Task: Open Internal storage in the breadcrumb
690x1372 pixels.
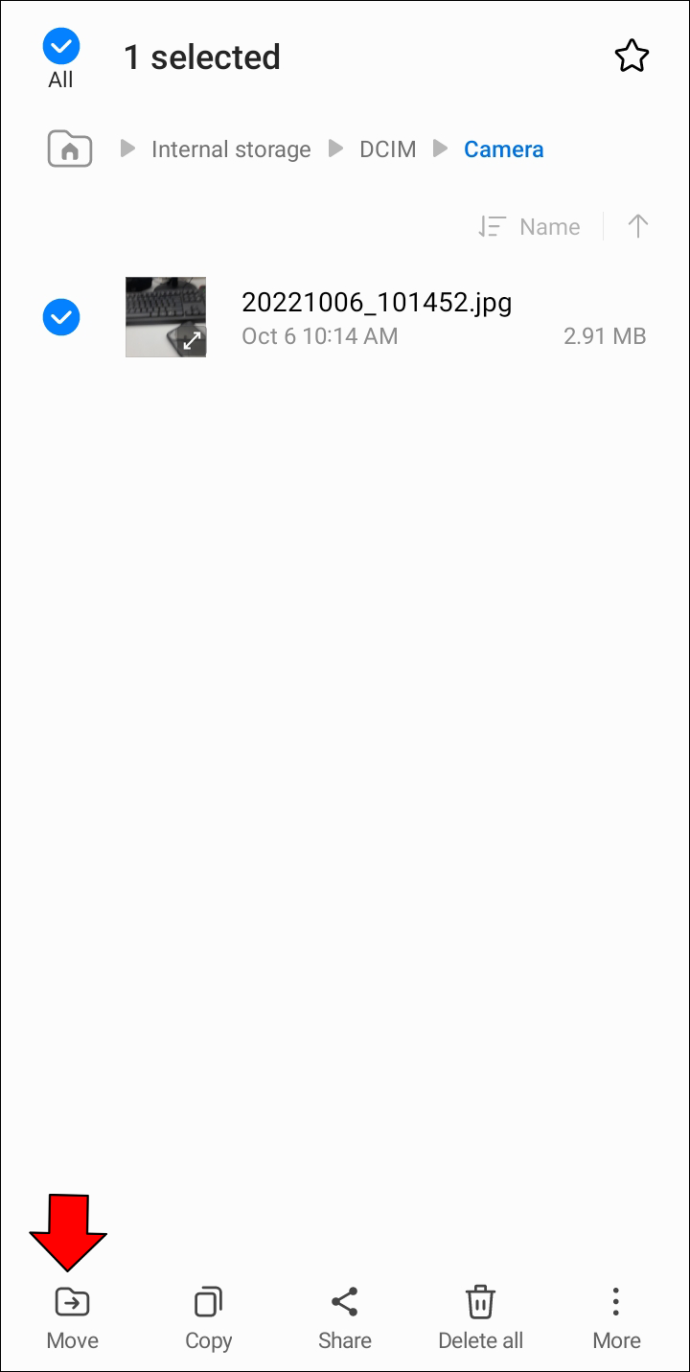Action: (231, 150)
